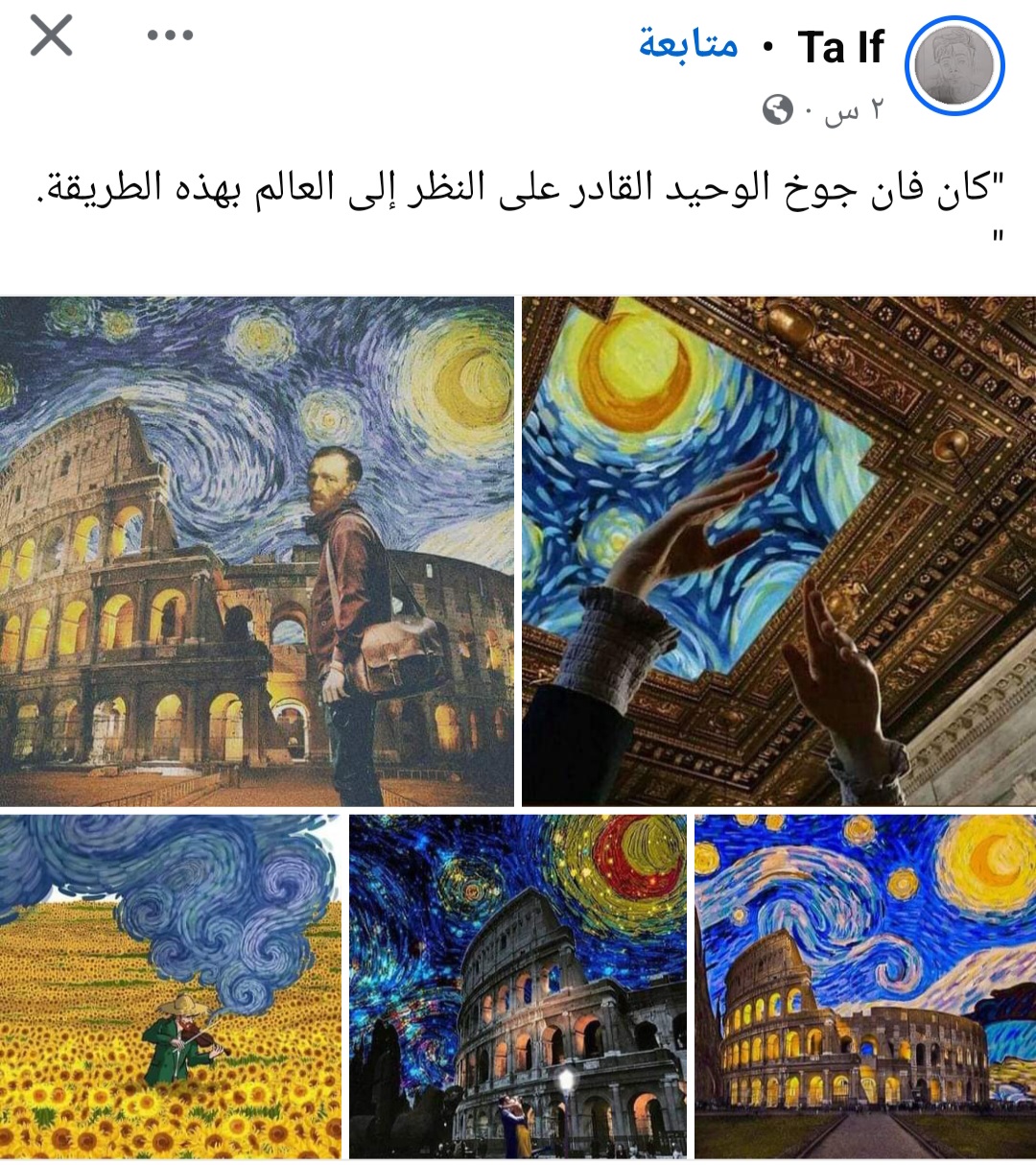Image resolution: width=1036 pixels, height=1165 pixels.
Task: View the Colosseum with red moon image
Action: click(x=518, y=986)
